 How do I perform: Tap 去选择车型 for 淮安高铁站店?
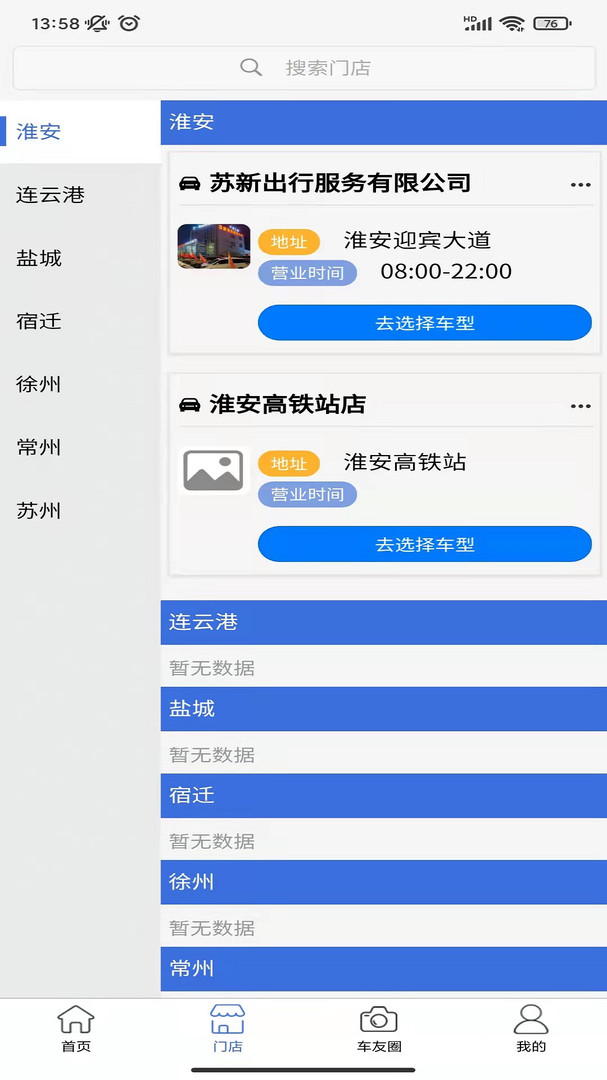pyautogui.click(x=425, y=545)
